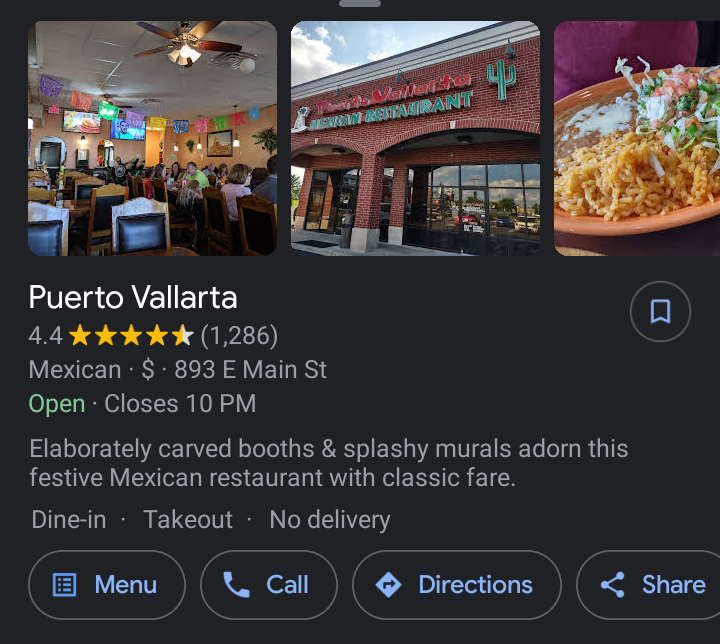Open the restaurant's Menu
Screen dimensions: 720x644
click(x=107, y=585)
